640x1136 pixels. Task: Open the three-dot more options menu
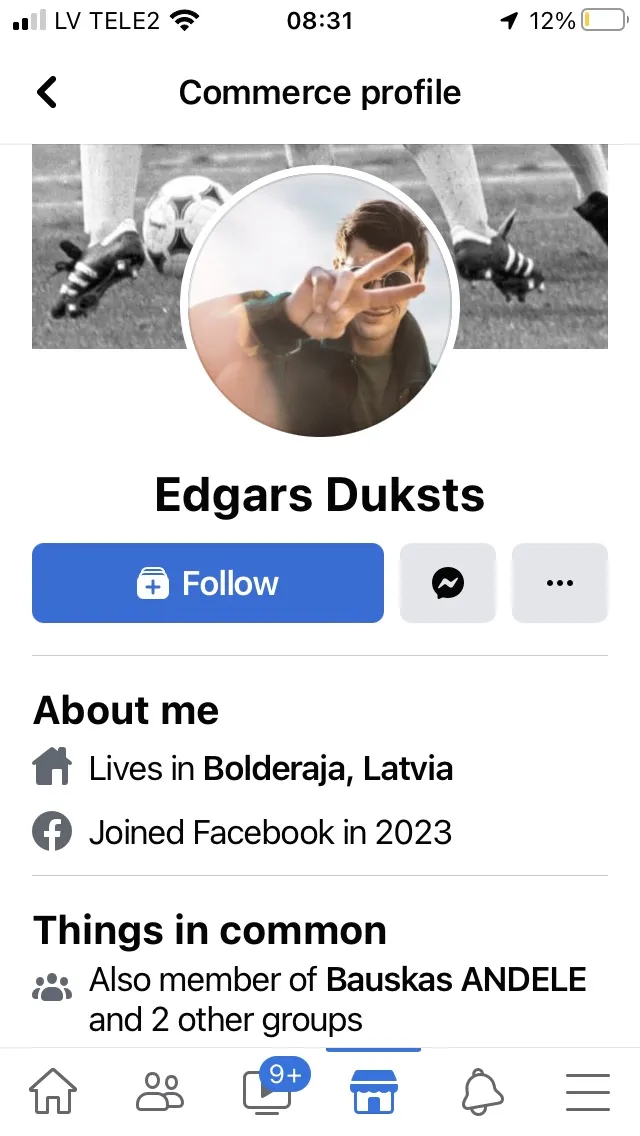(x=560, y=582)
